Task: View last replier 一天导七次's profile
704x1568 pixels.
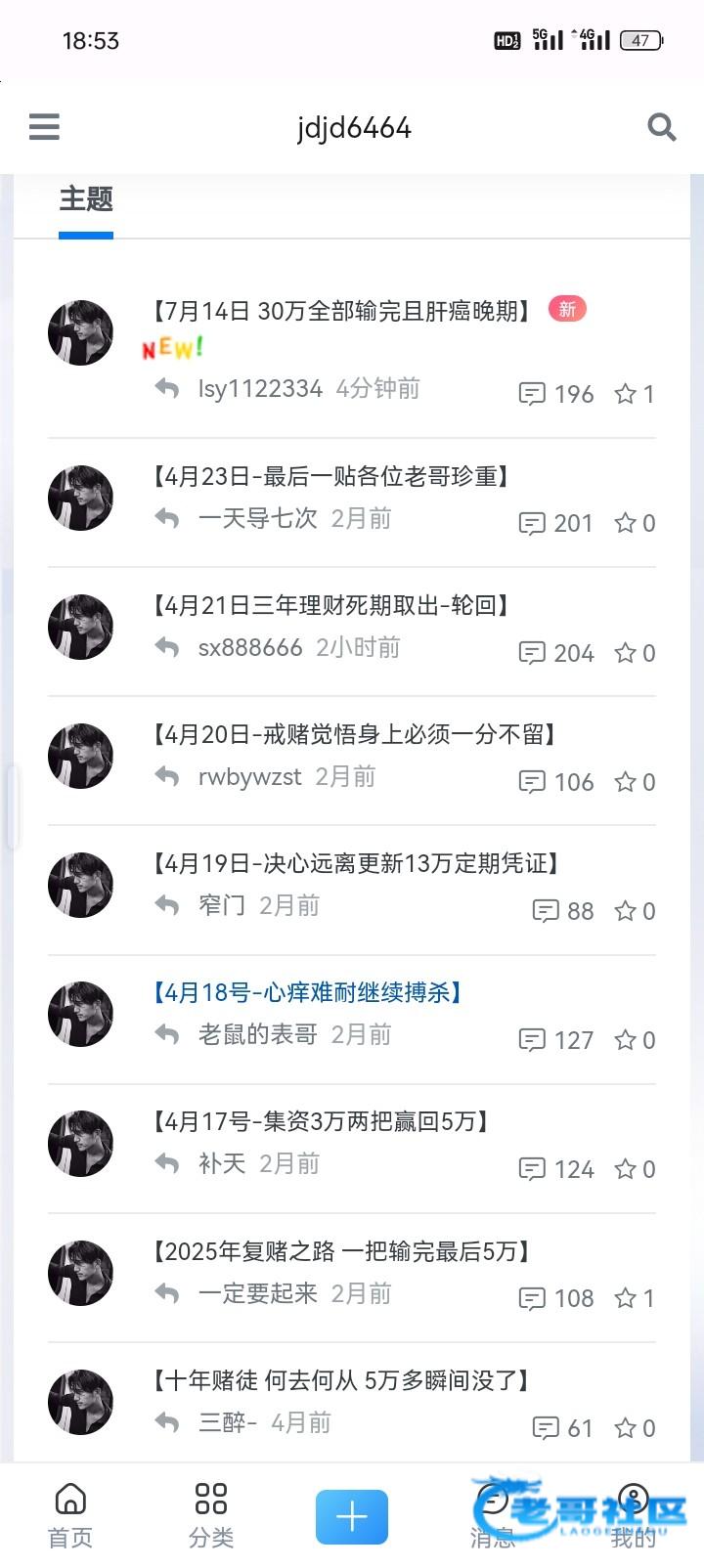Action: click(258, 518)
